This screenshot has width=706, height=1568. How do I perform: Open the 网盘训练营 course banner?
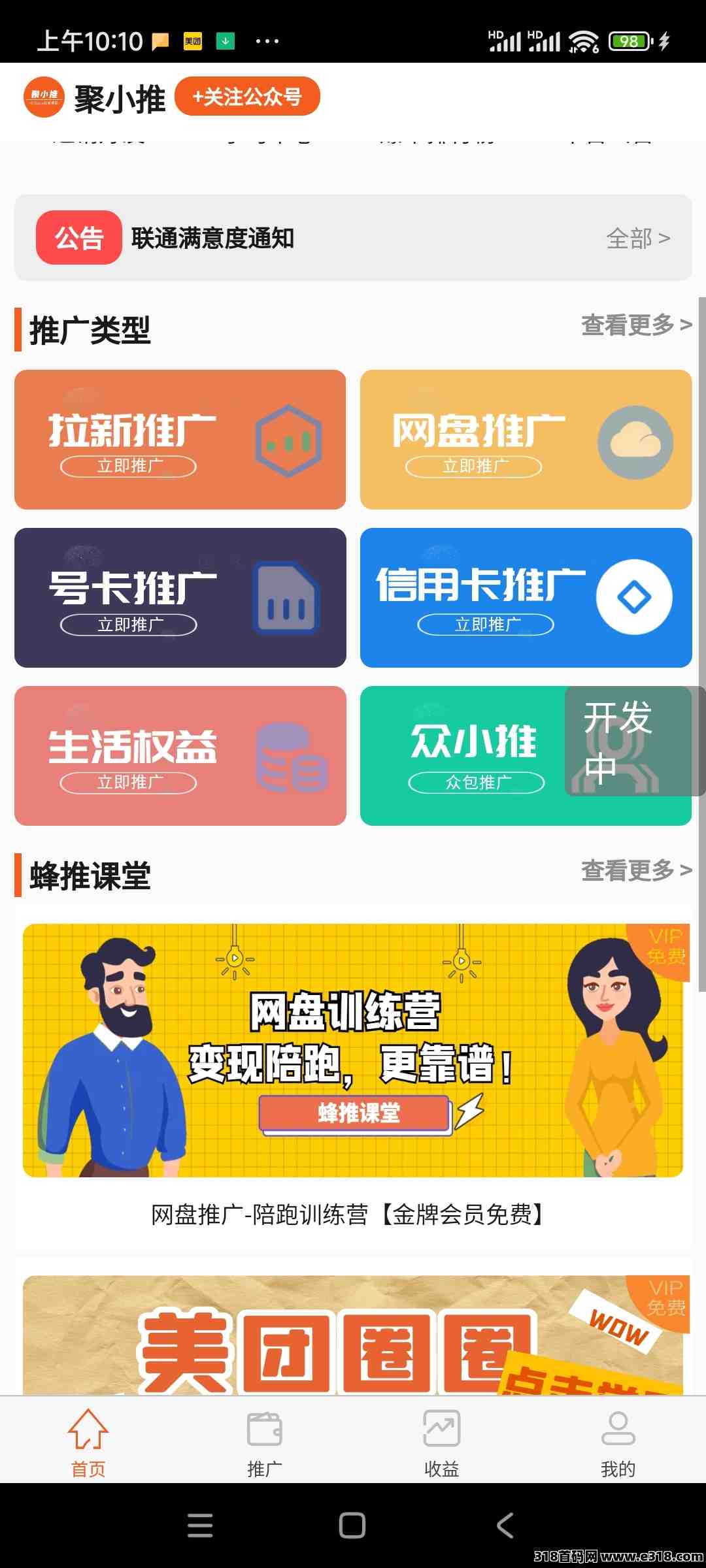pyautogui.click(x=353, y=1051)
